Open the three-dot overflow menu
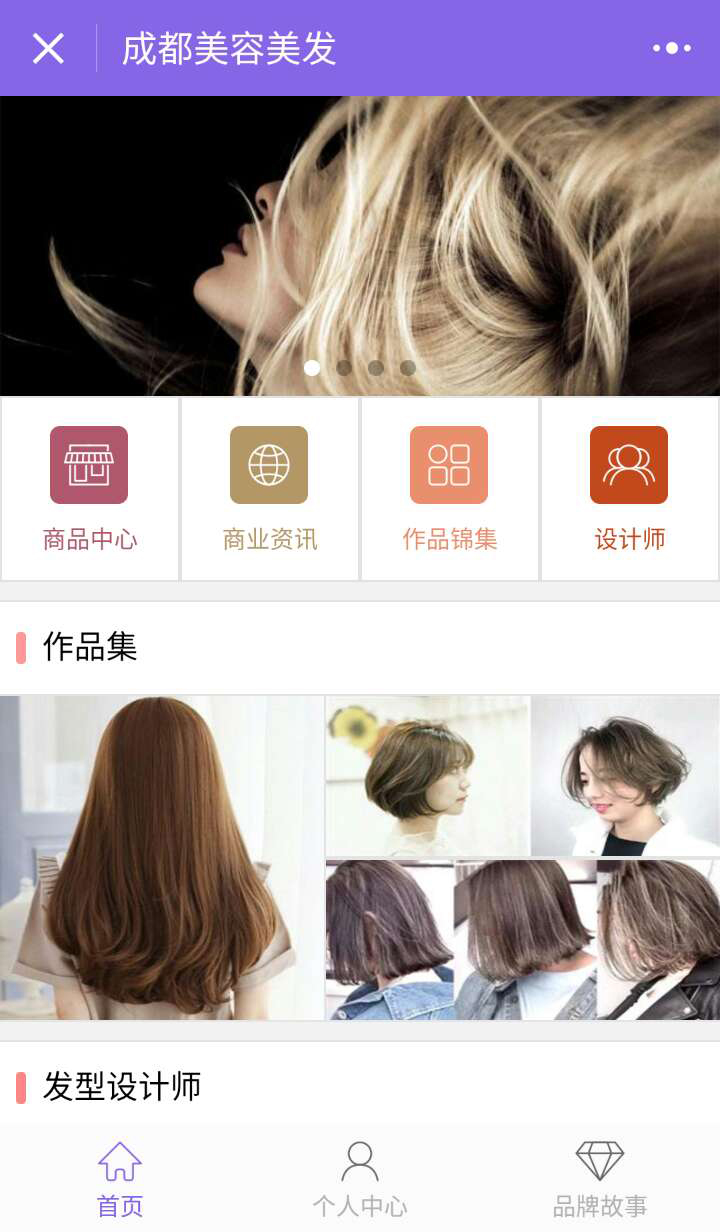 [671, 48]
